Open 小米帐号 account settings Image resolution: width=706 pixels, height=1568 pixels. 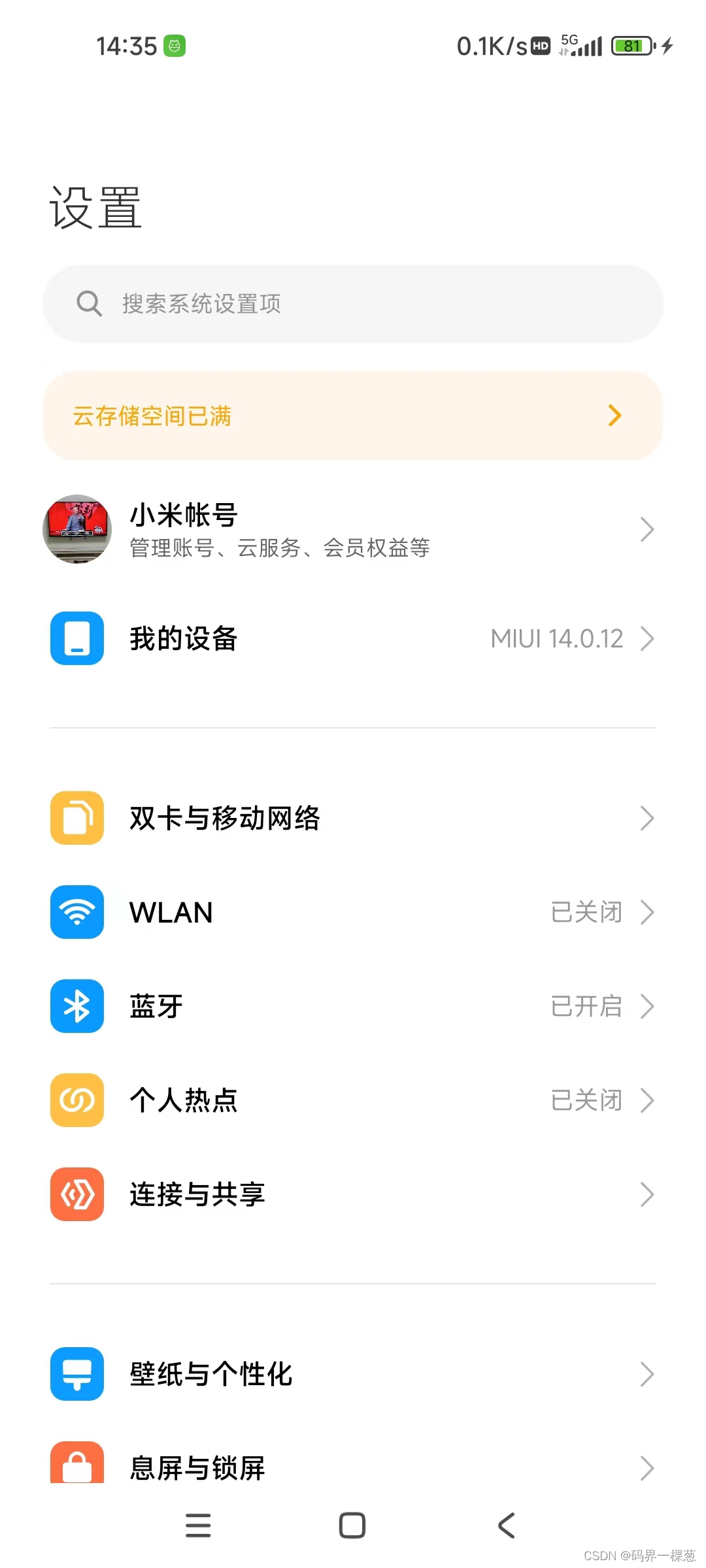pos(353,530)
